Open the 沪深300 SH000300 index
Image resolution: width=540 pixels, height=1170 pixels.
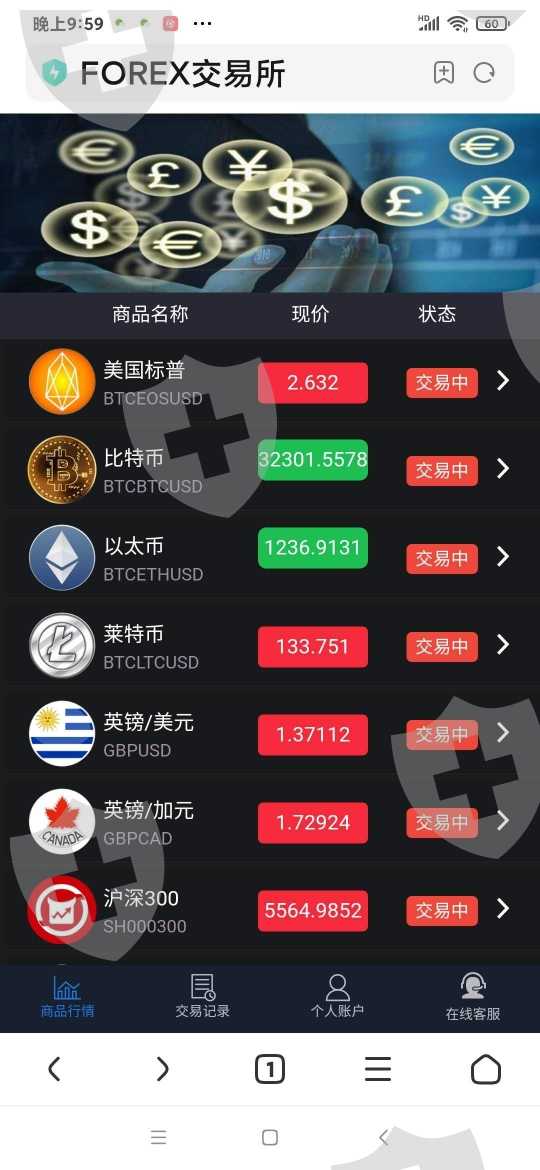point(270,910)
